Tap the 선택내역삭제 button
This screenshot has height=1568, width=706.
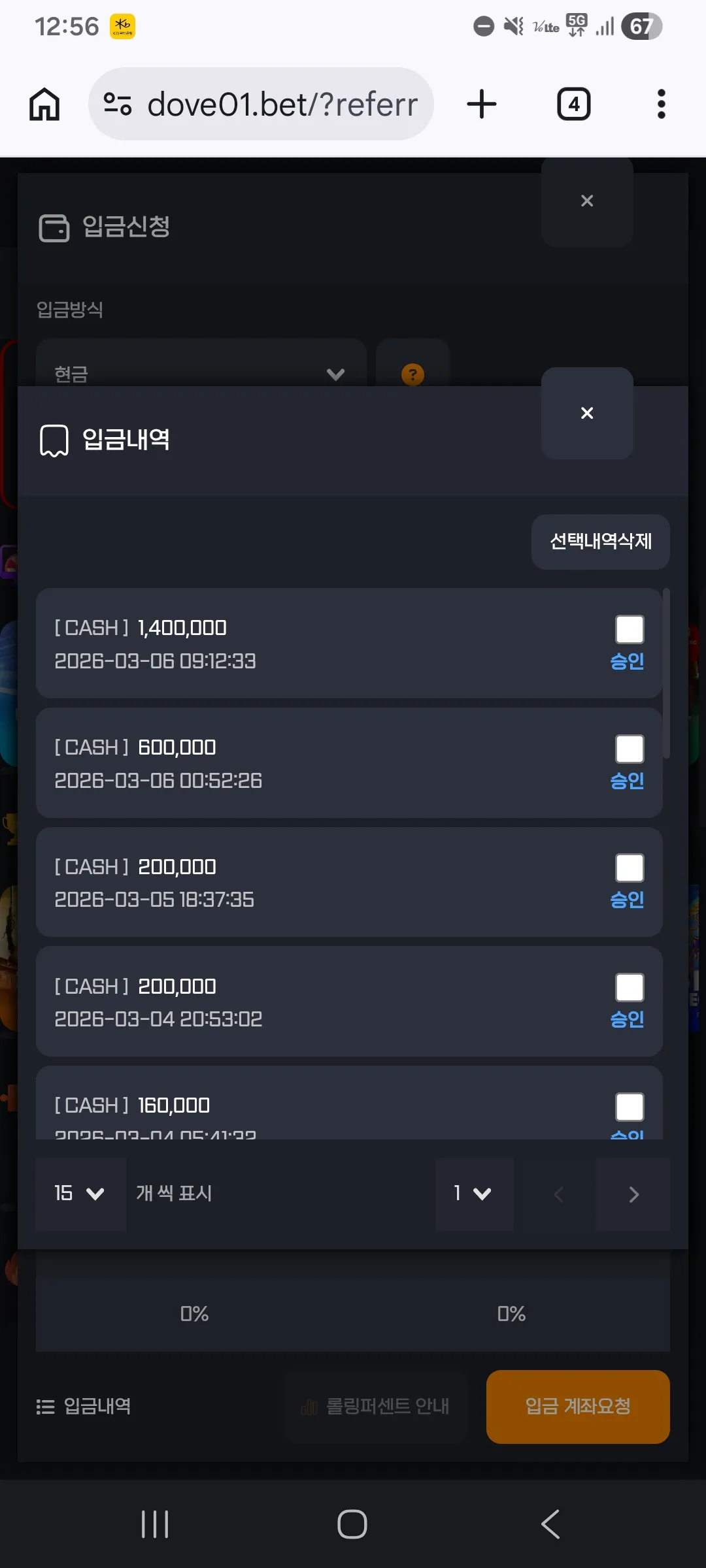600,542
